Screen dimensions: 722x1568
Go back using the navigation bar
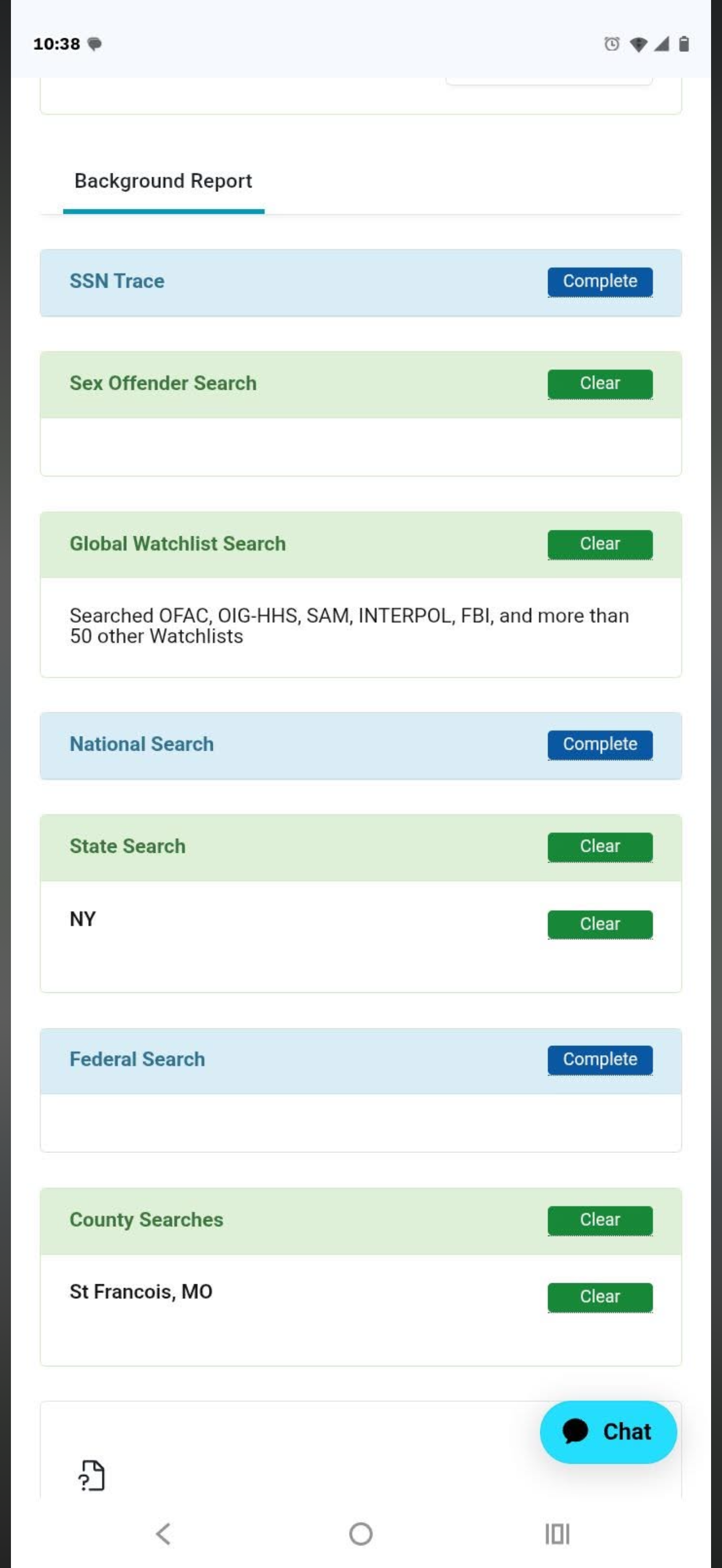163,1534
